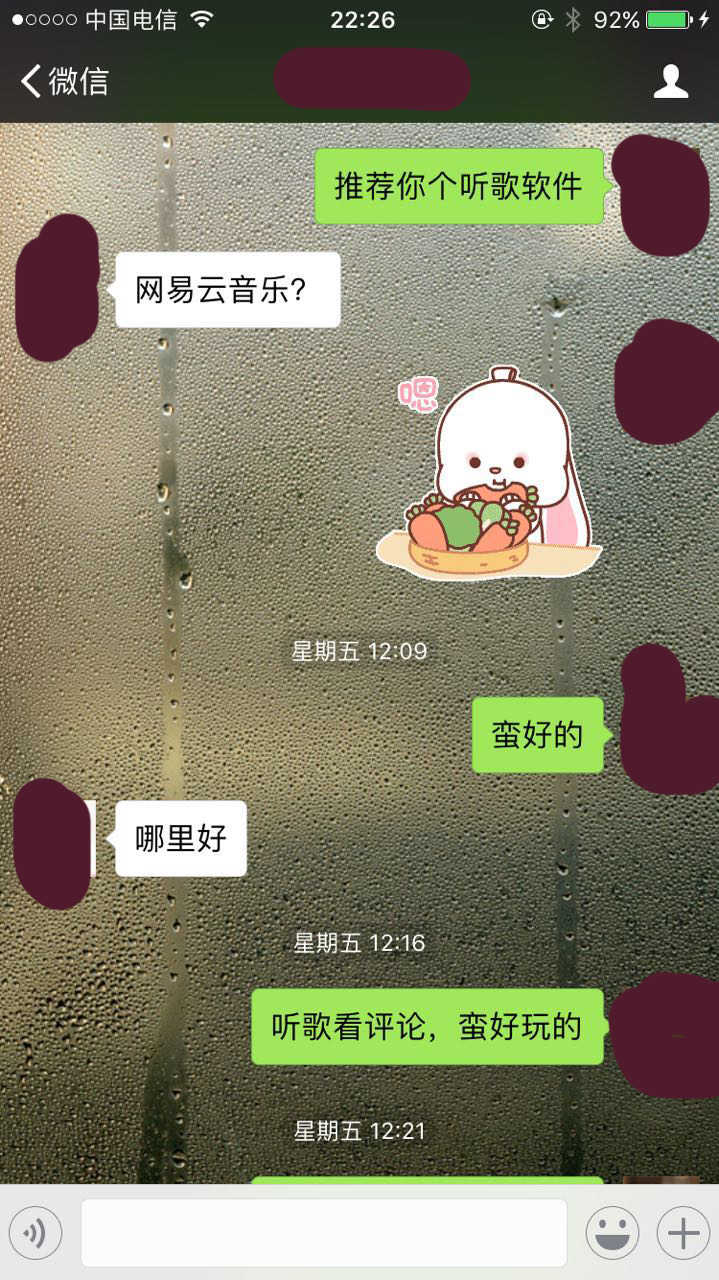This screenshot has width=719, height=1280.
Task: Go back to the 微信 chat list
Action: click(x=64, y=81)
